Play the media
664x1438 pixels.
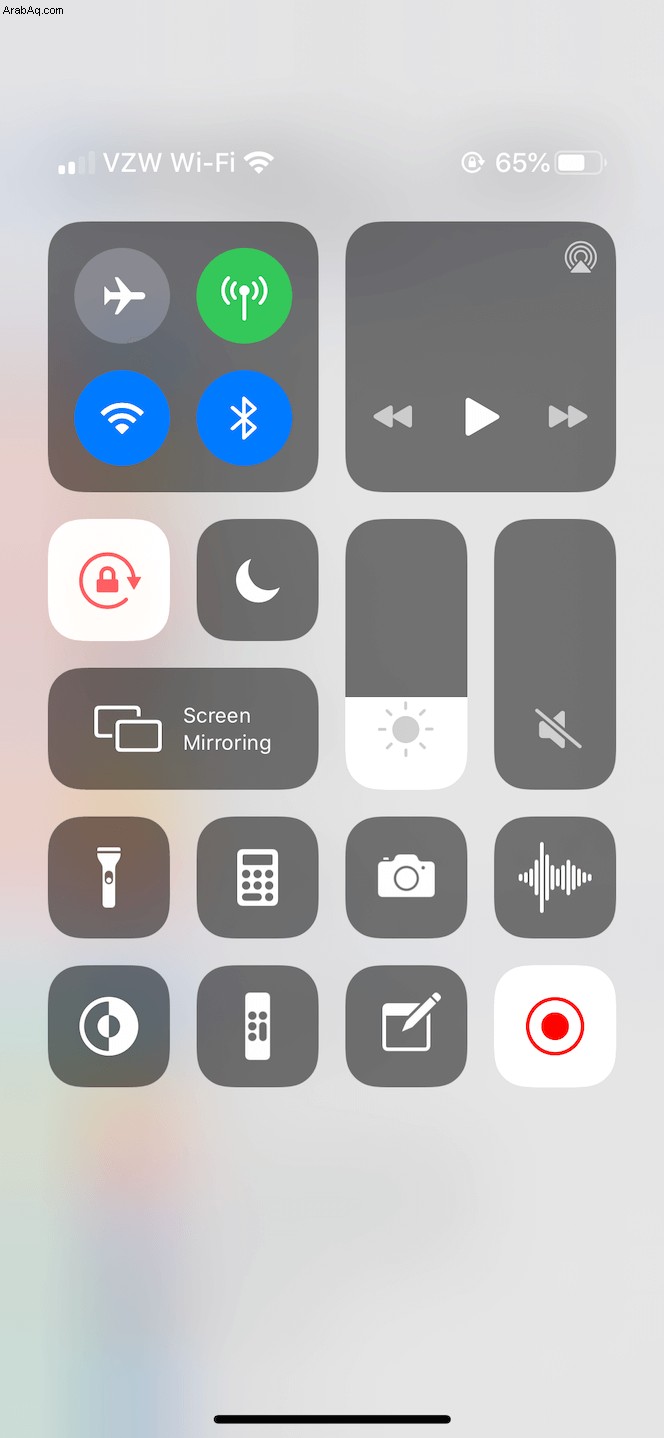[481, 416]
